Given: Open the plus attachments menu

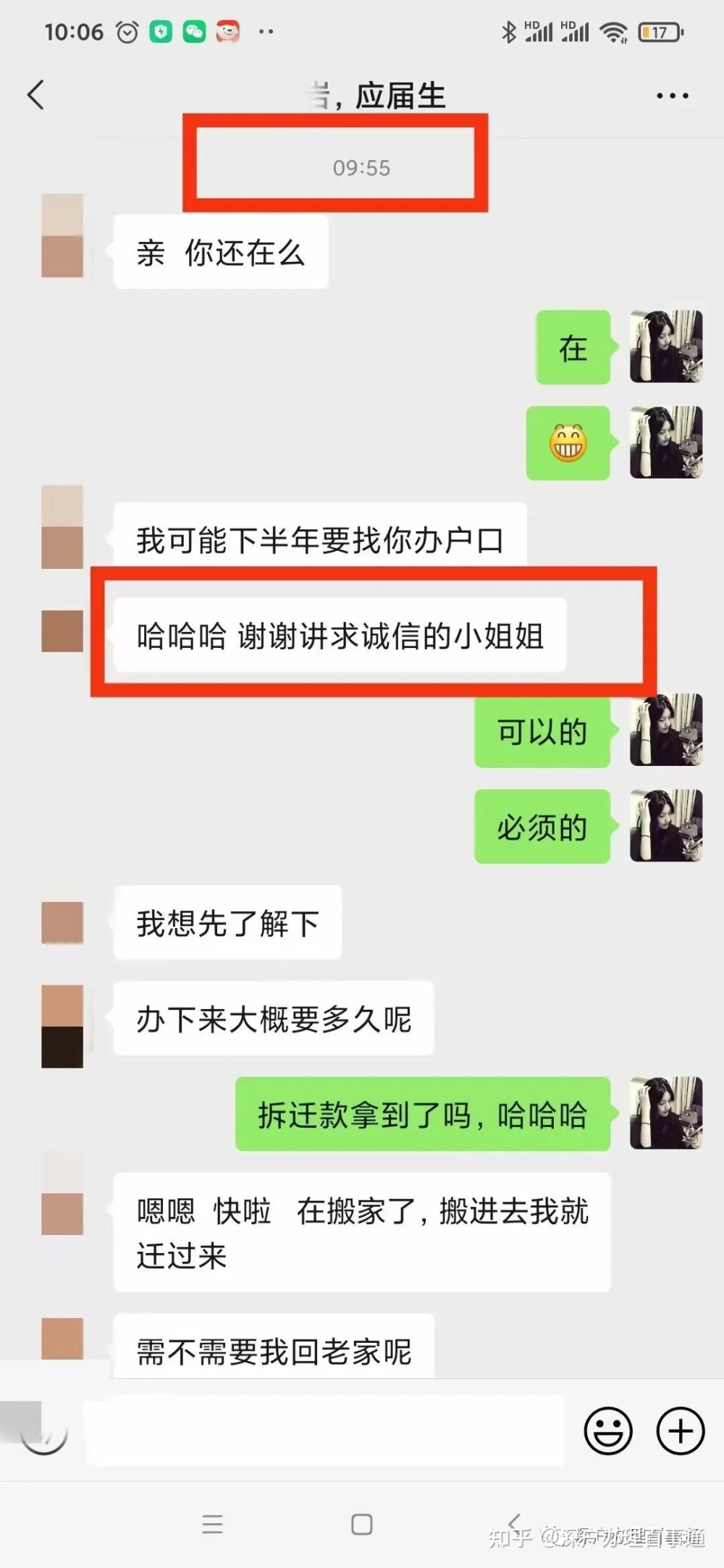Looking at the screenshot, I should [x=680, y=1431].
